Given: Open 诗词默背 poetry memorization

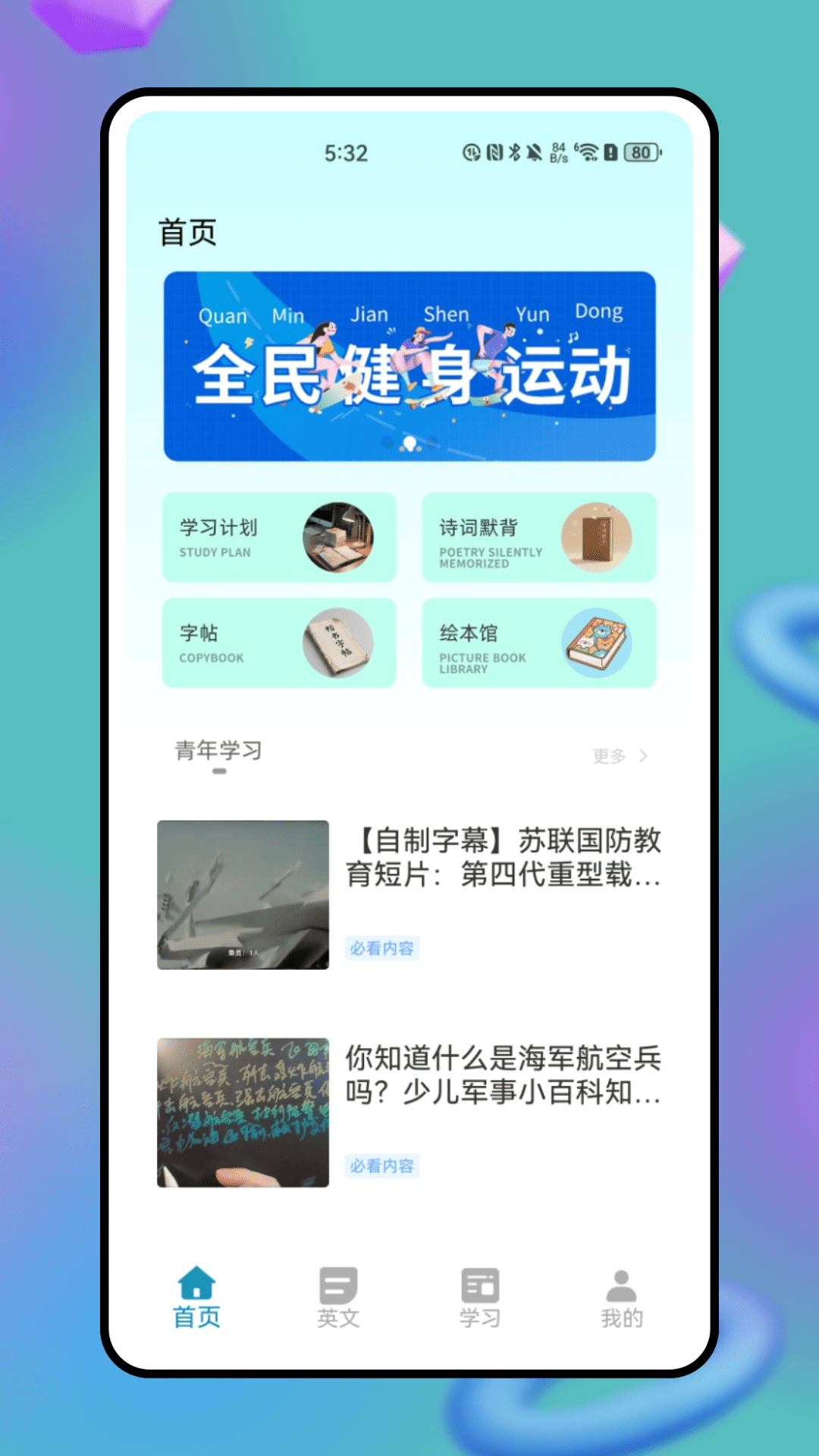Looking at the screenshot, I should tap(538, 538).
